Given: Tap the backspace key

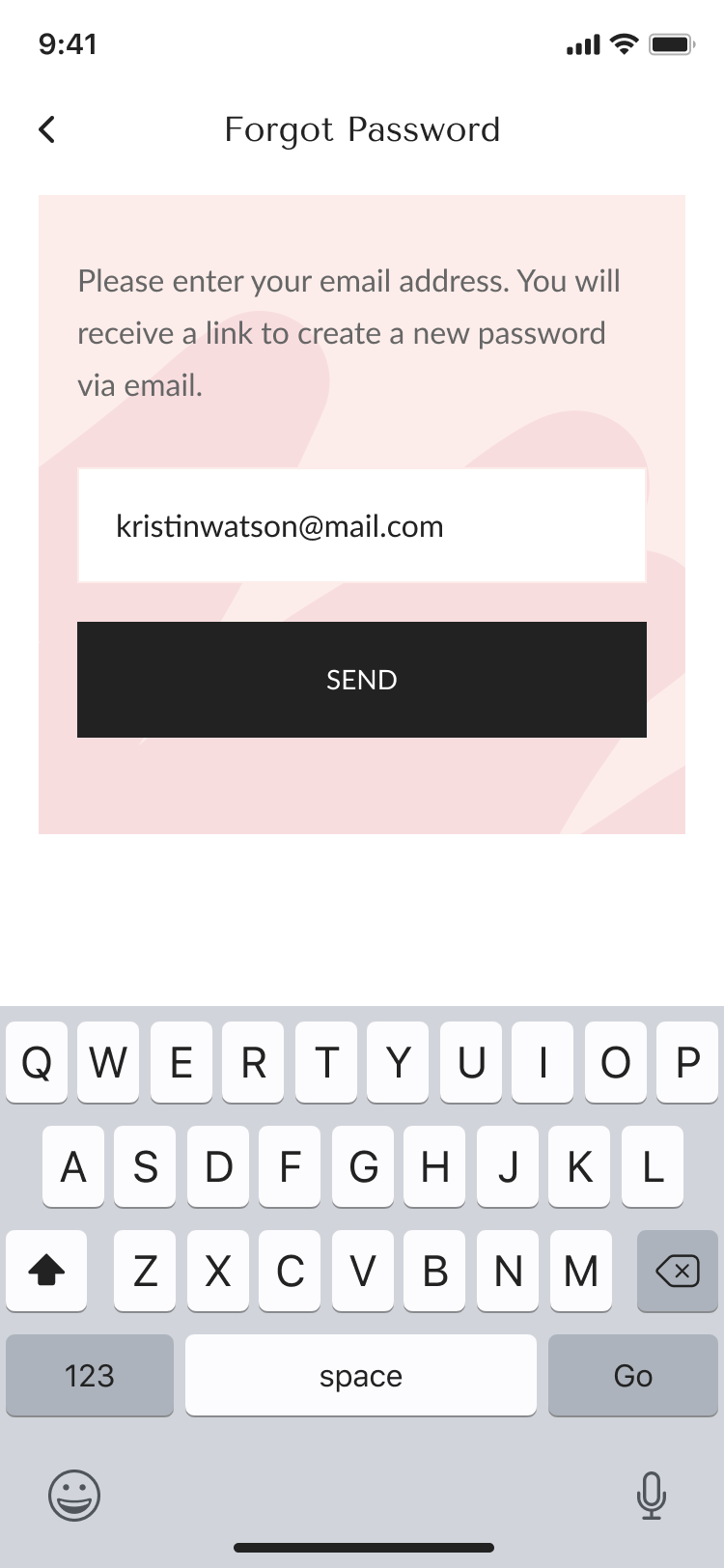Looking at the screenshot, I should 677,1271.
